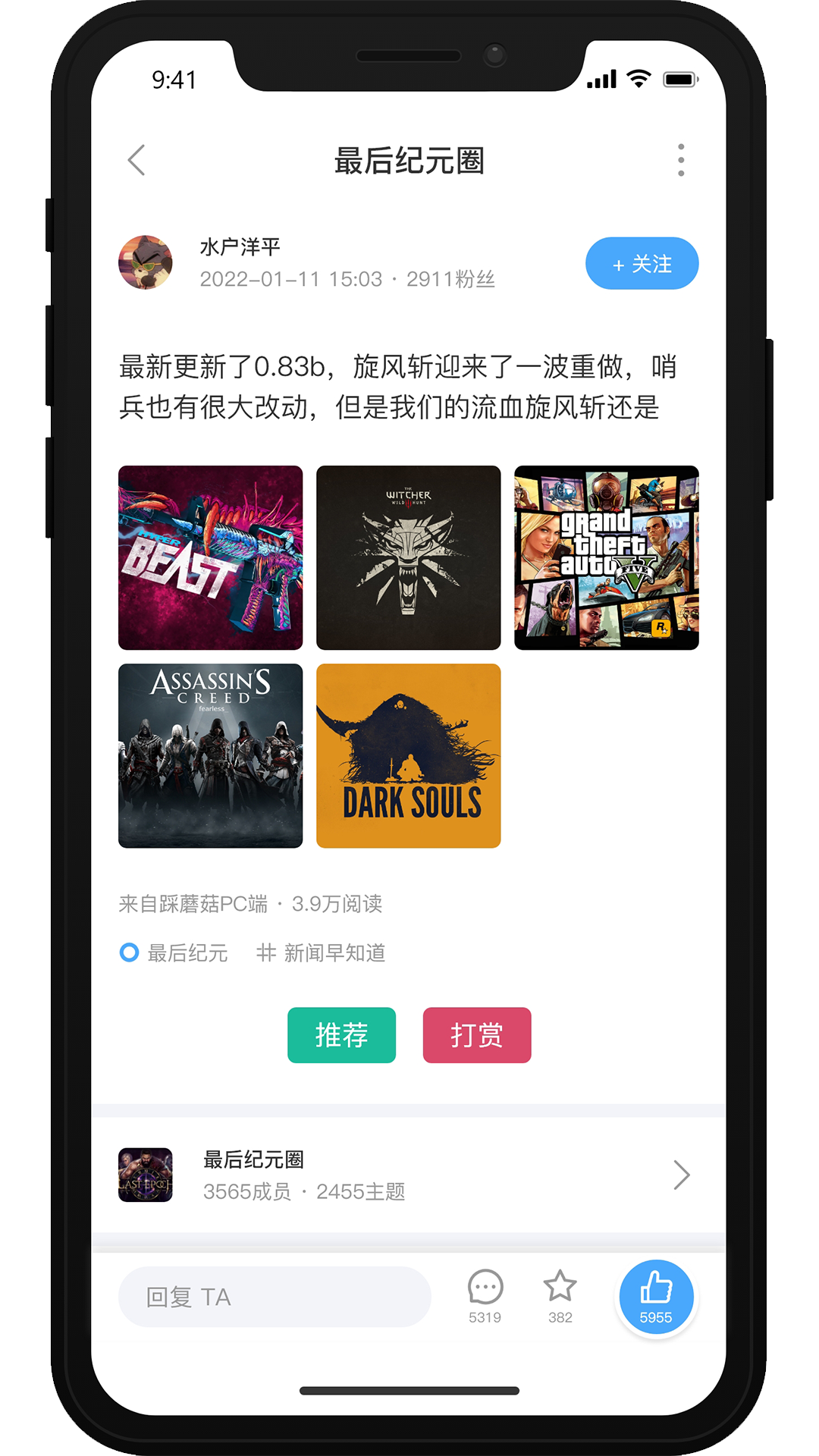Open the Dark Souls image
Viewport: 819px width, 1456px height.
click(409, 756)
